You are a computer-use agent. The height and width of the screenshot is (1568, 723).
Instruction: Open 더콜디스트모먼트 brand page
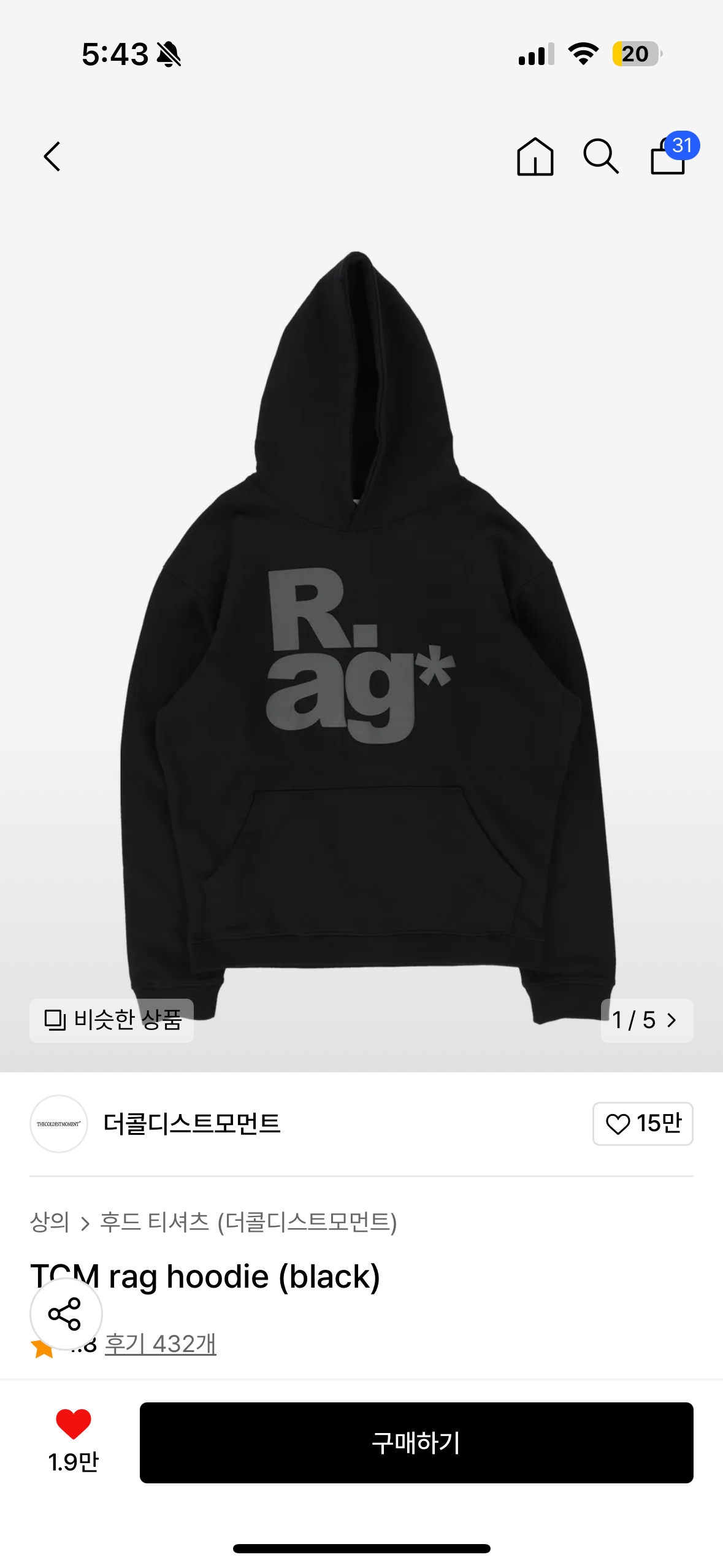[191, 1124]
